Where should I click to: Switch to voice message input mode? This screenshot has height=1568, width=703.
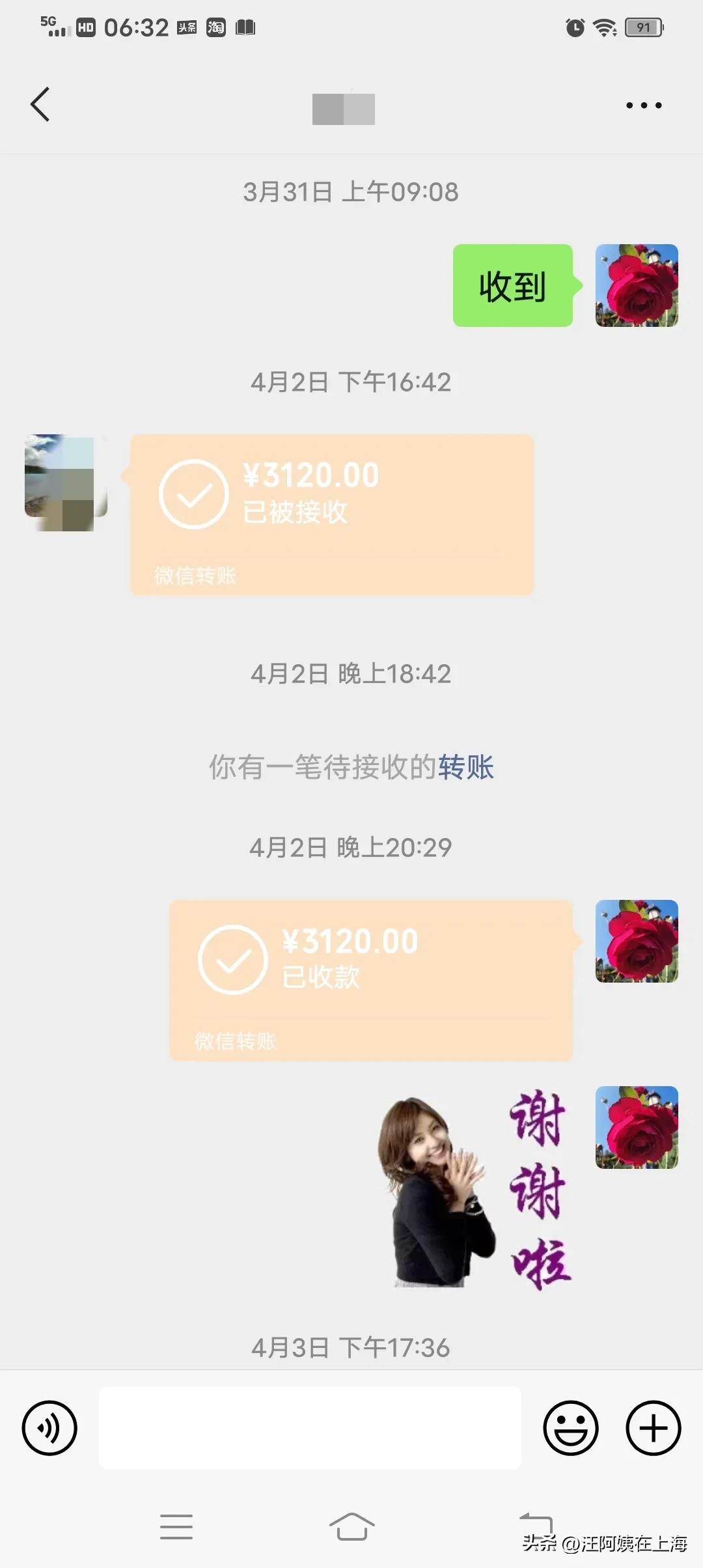(x=51, y=1428)
